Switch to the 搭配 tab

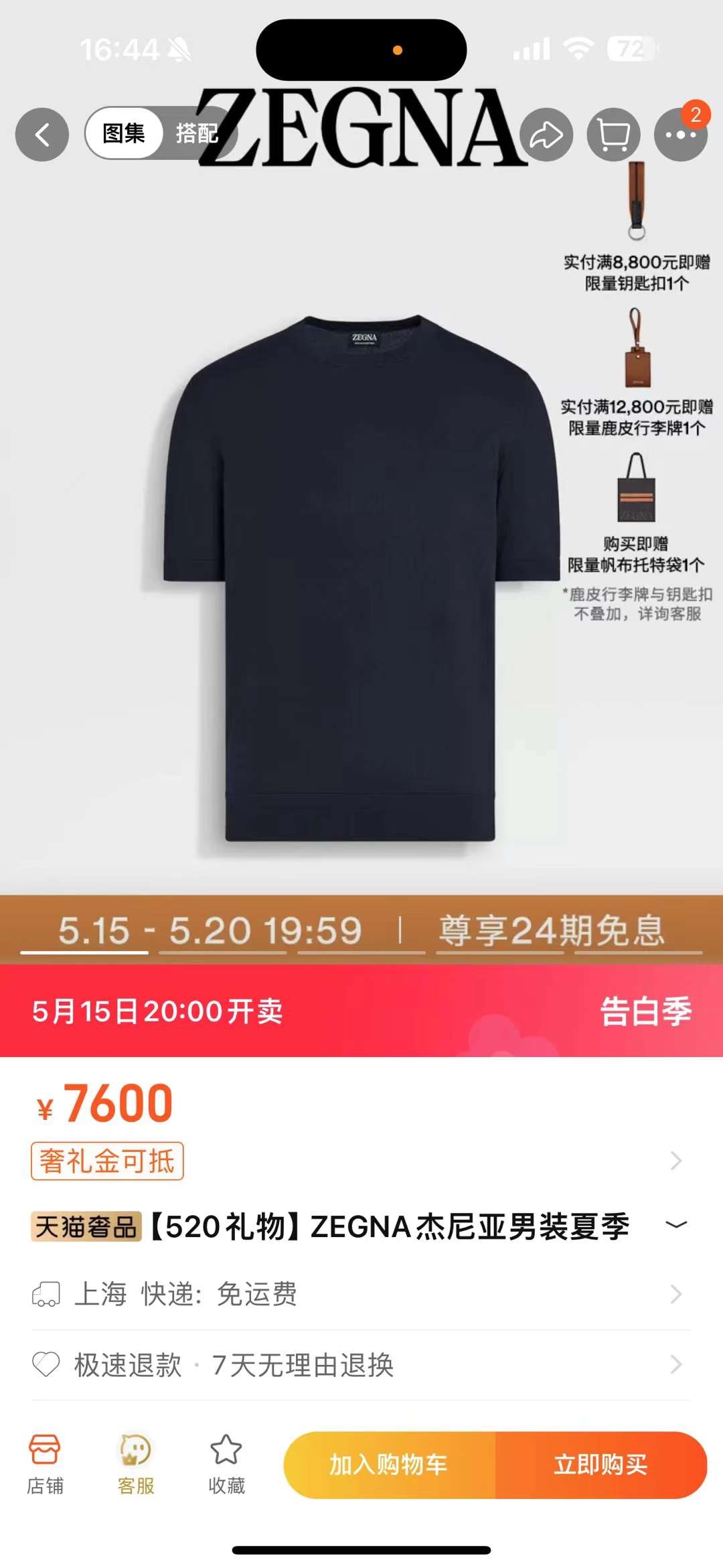(196, 133)
